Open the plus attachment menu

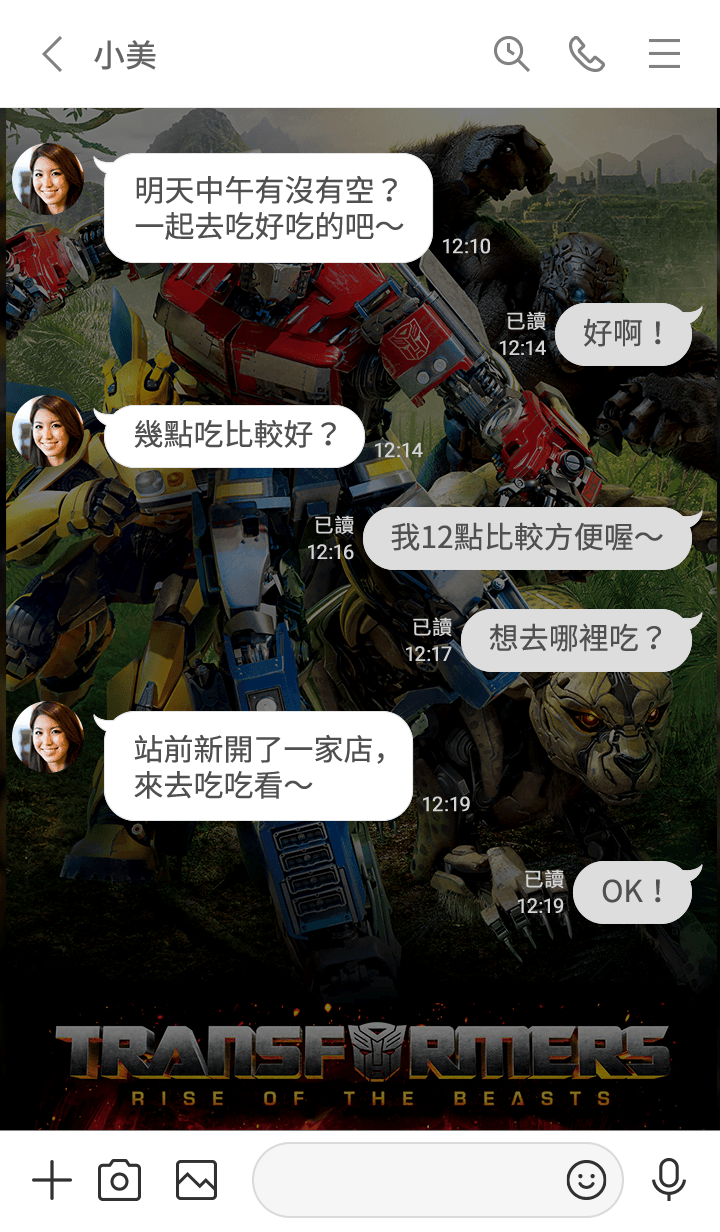tap(52, 1181)
